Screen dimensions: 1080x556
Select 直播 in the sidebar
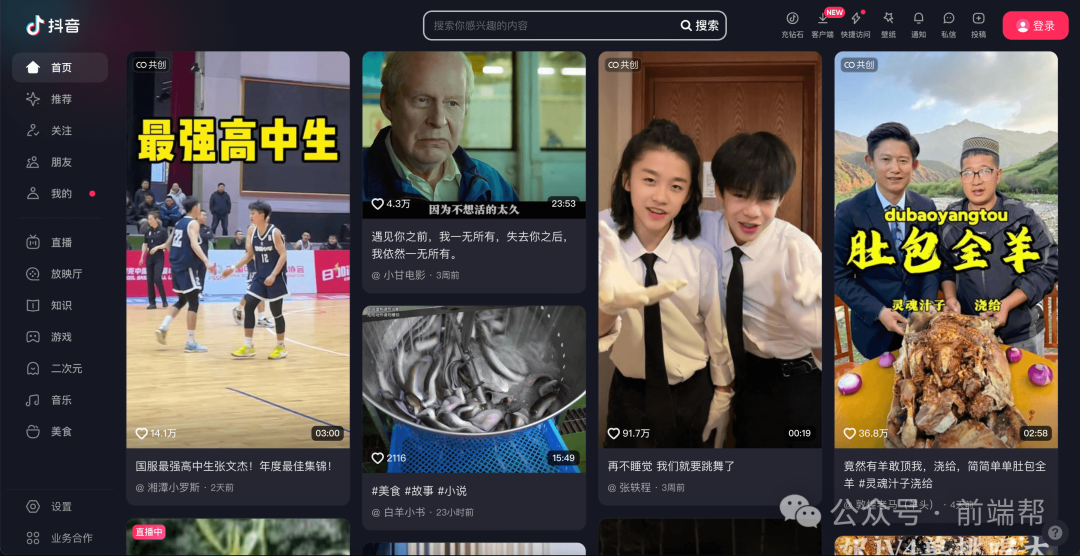pyautogui.click(x=61, y=242)
